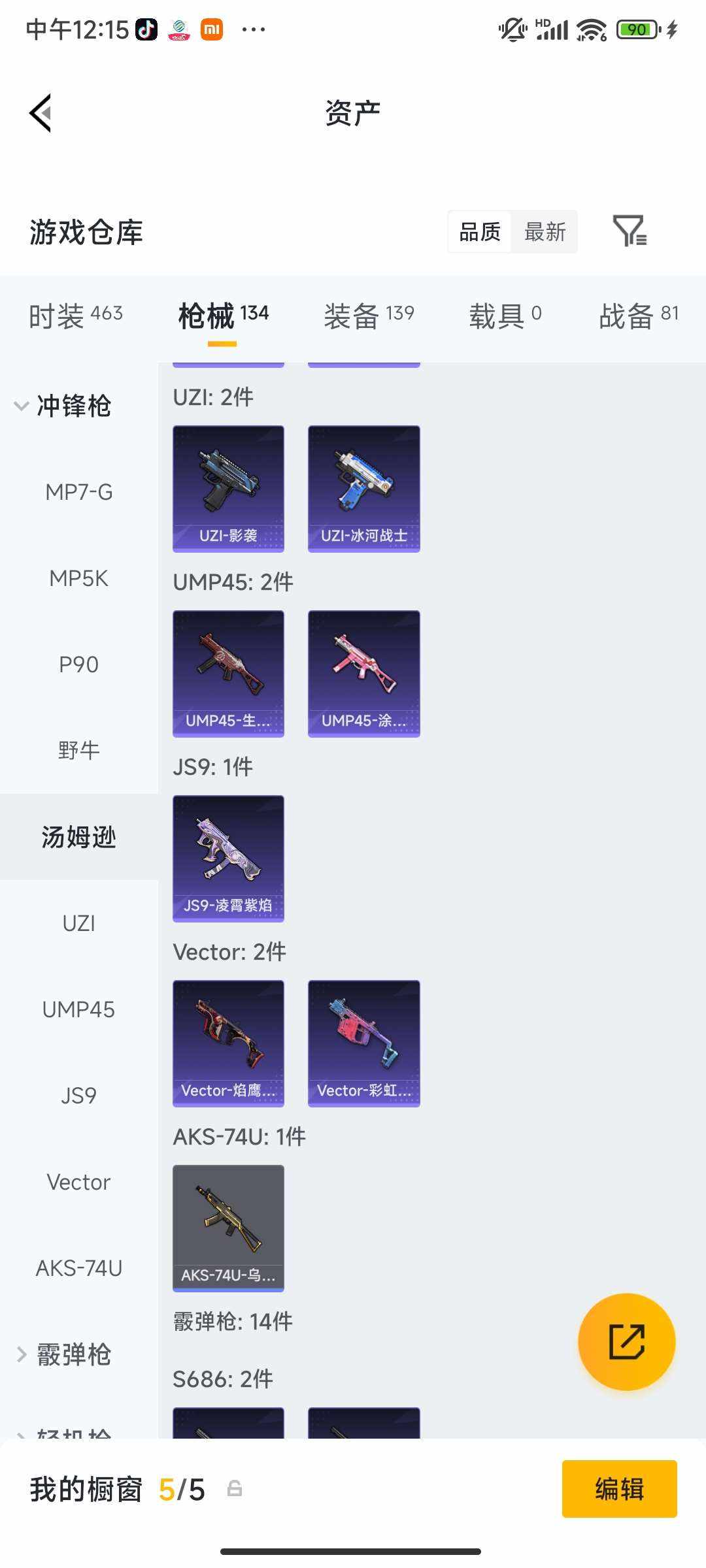Image resolution: width=706 pixels, height=1568 pixels.
Task: Open the UZI-冰河战士 weapon card
Action: tap(363, 488)
